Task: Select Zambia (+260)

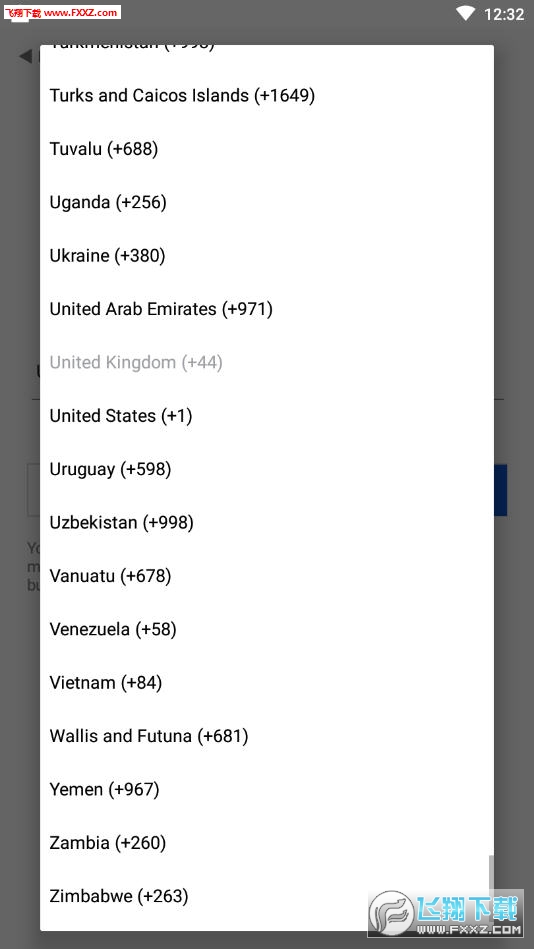Action: pyautogui.click(x=266, y=842)
